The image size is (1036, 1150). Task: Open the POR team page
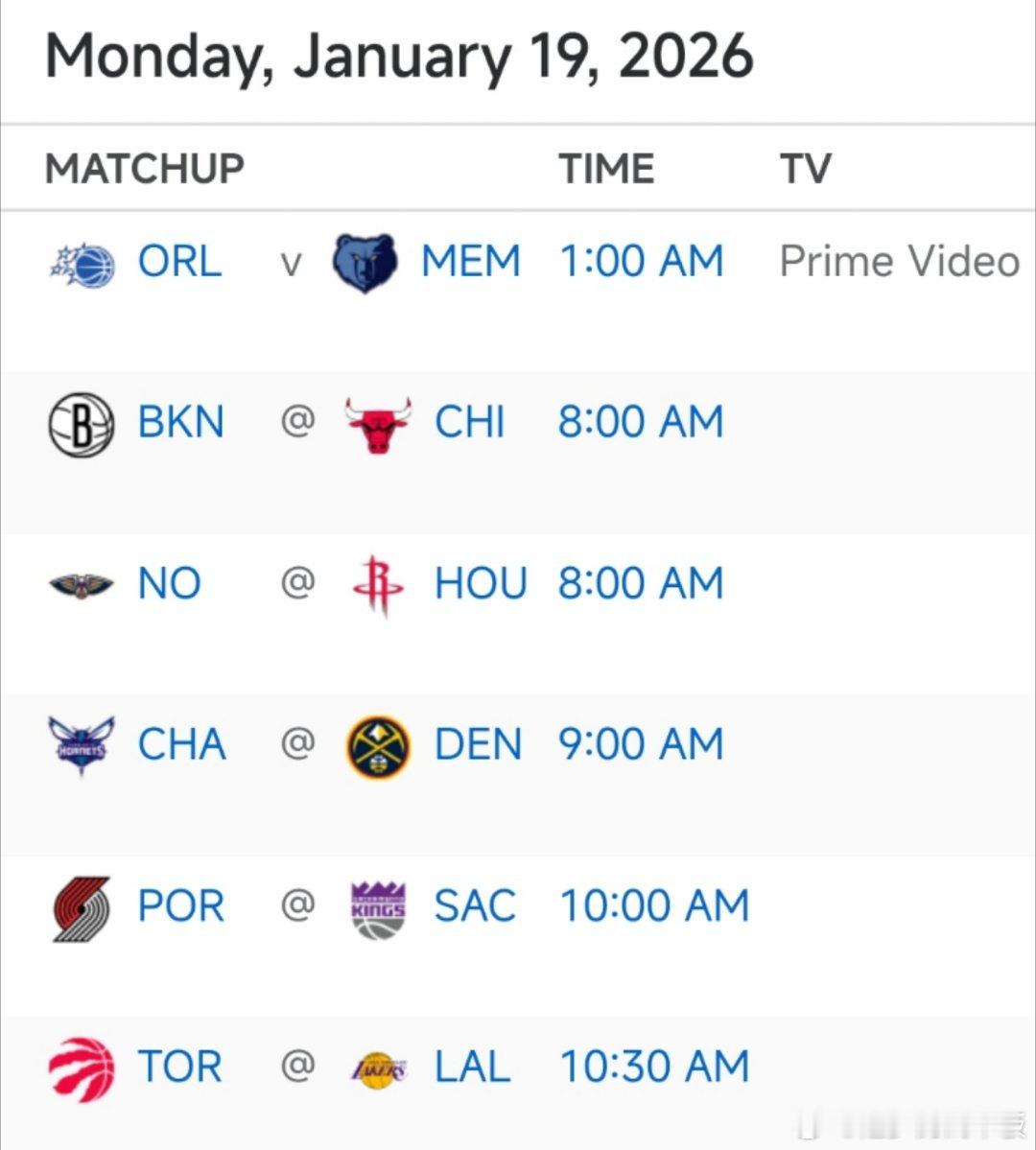(x=180, y=906)
